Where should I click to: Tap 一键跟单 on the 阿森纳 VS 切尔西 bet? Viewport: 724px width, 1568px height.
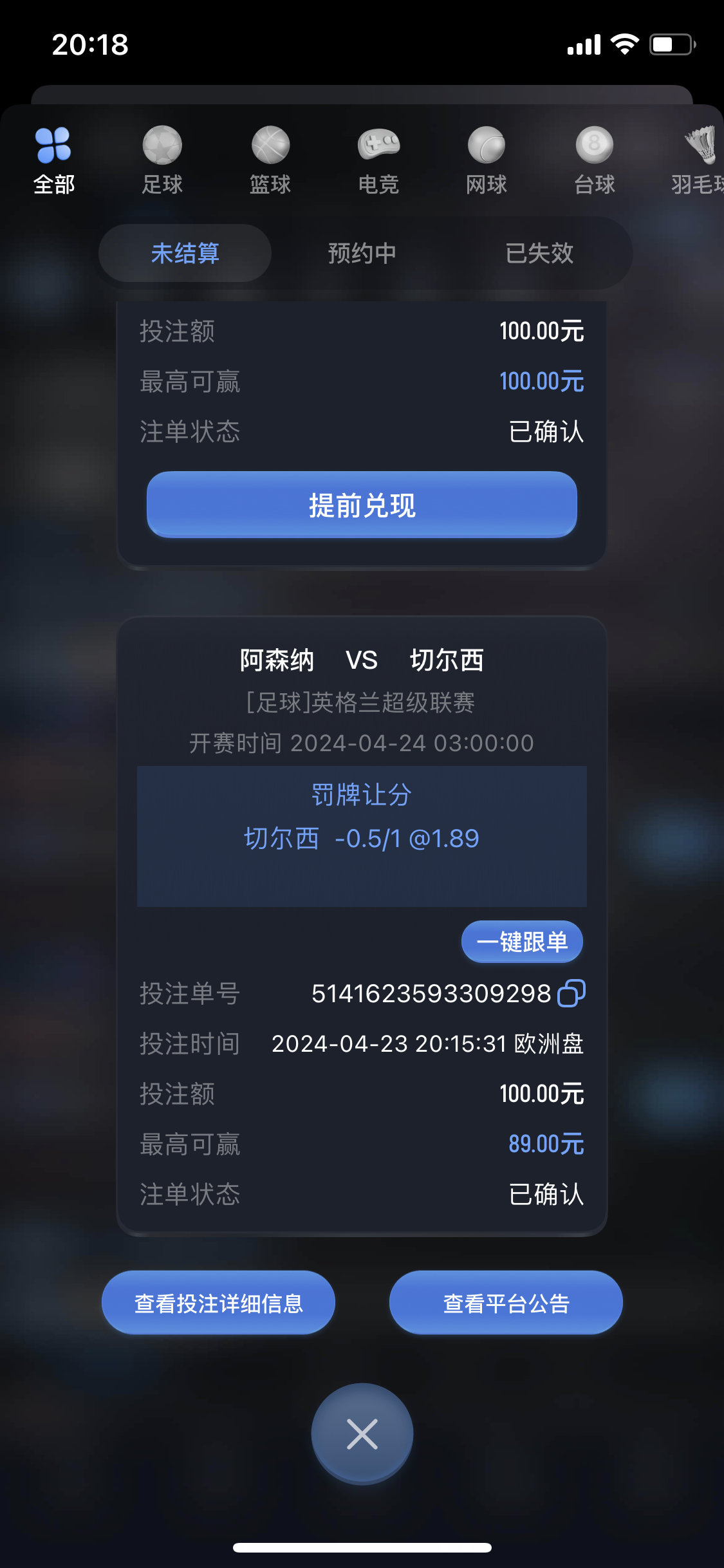pos(522,942)
